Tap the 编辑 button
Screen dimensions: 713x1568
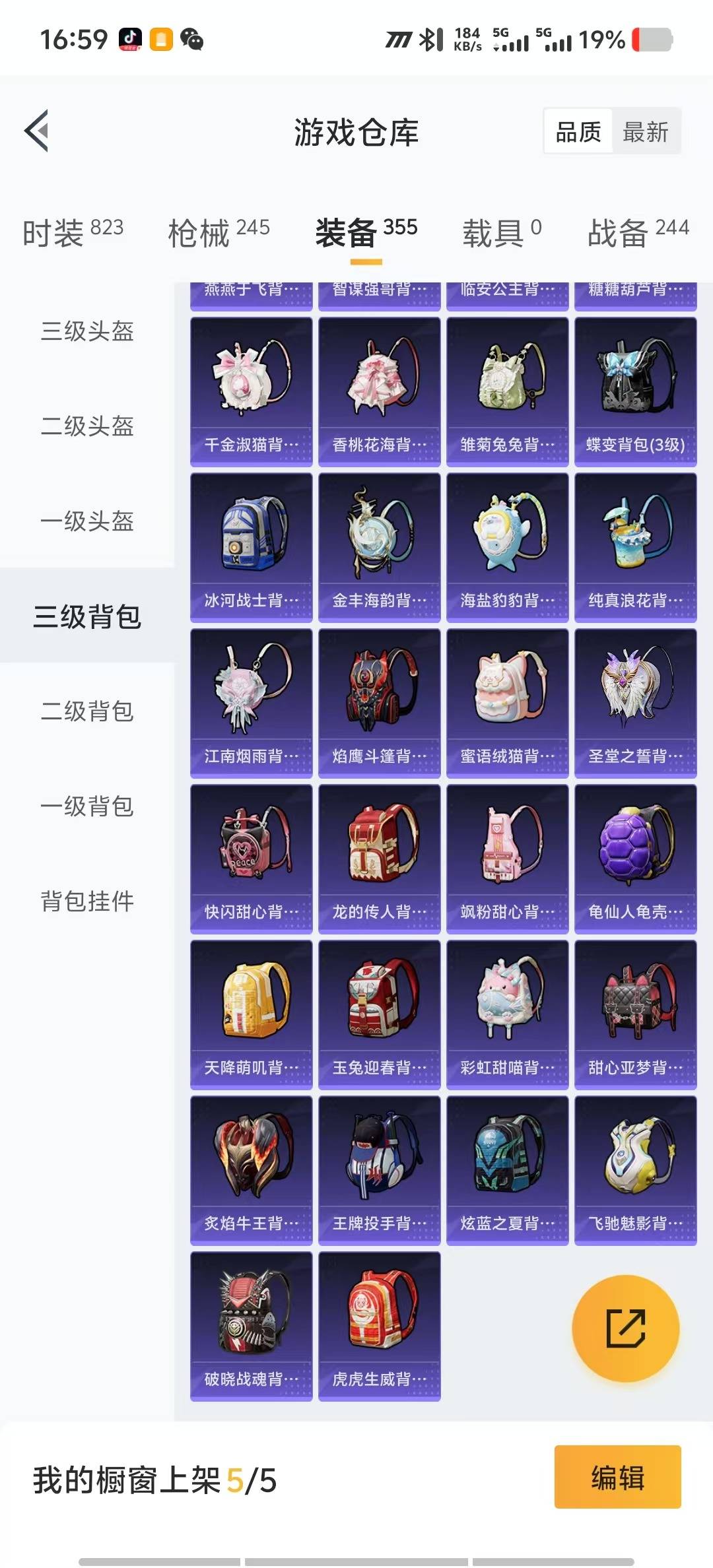[617, 1478]
